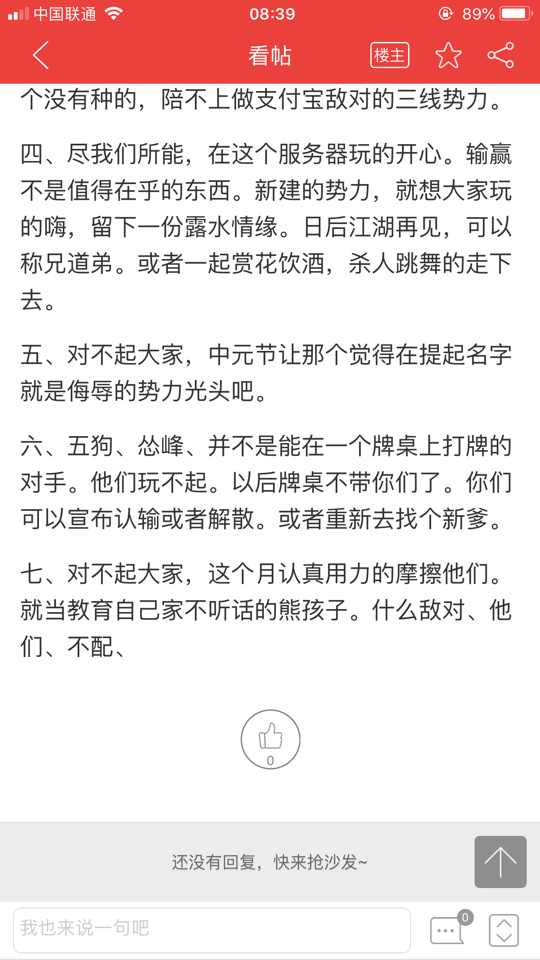The height and width of the screenshot is (960, 540).
Task: Share this post
Action: point(501,56)
